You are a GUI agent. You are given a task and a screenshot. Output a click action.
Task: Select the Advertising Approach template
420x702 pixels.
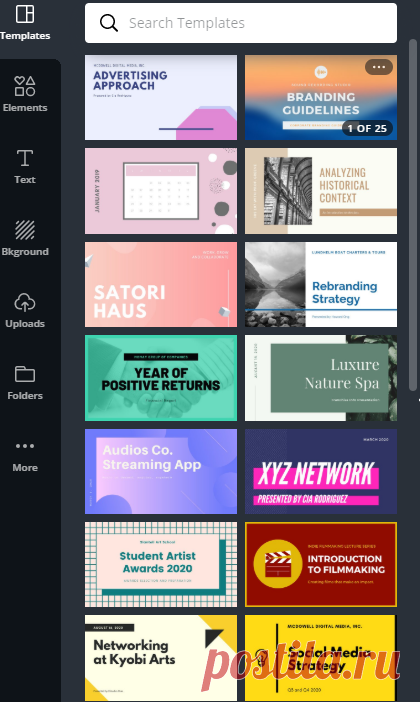point(161,98)
